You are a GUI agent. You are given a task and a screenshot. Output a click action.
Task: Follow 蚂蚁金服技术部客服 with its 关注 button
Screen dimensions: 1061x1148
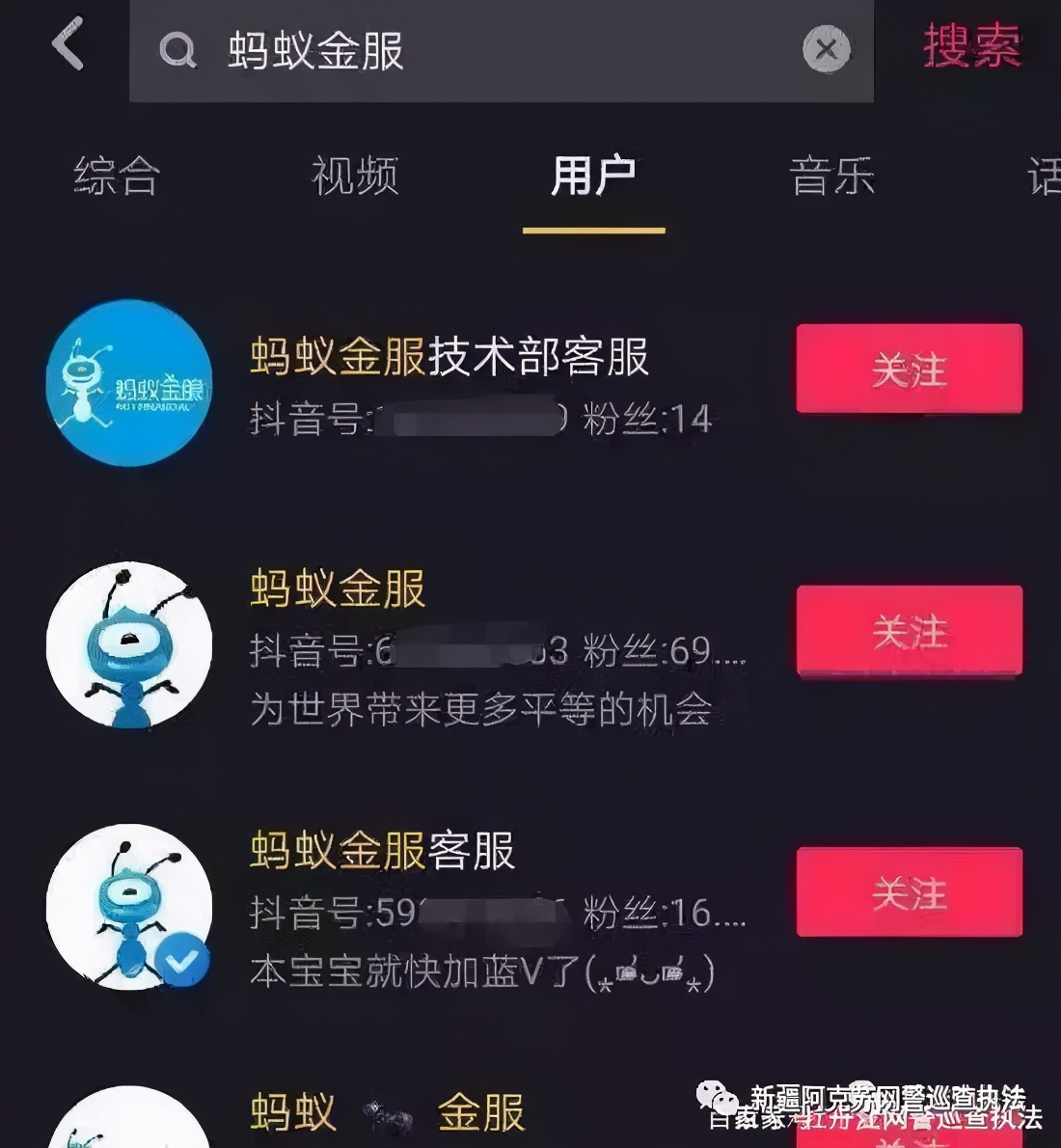[x=909, y=369]
